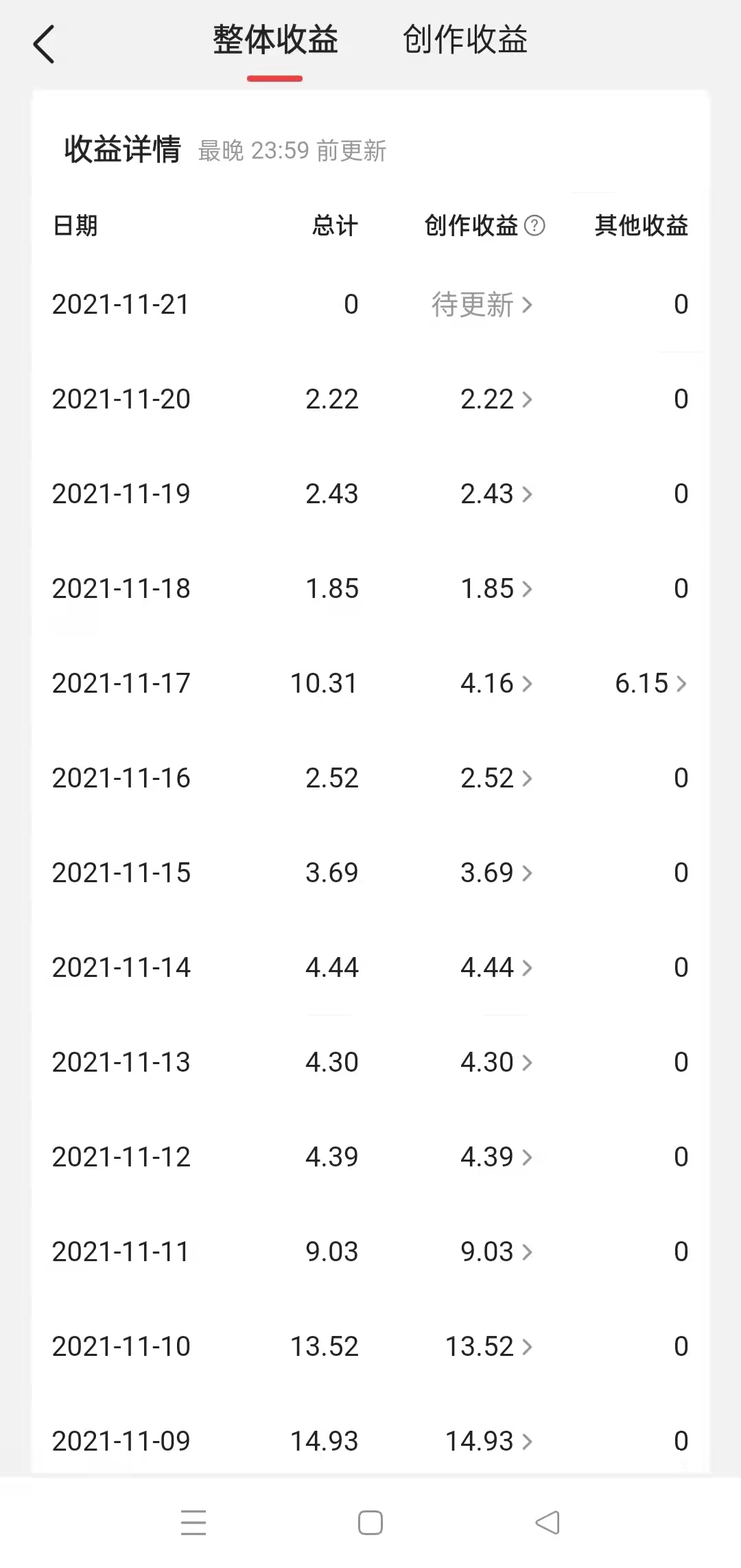
Task: Go back using the top-left arrow
Action: click(44, 45)
